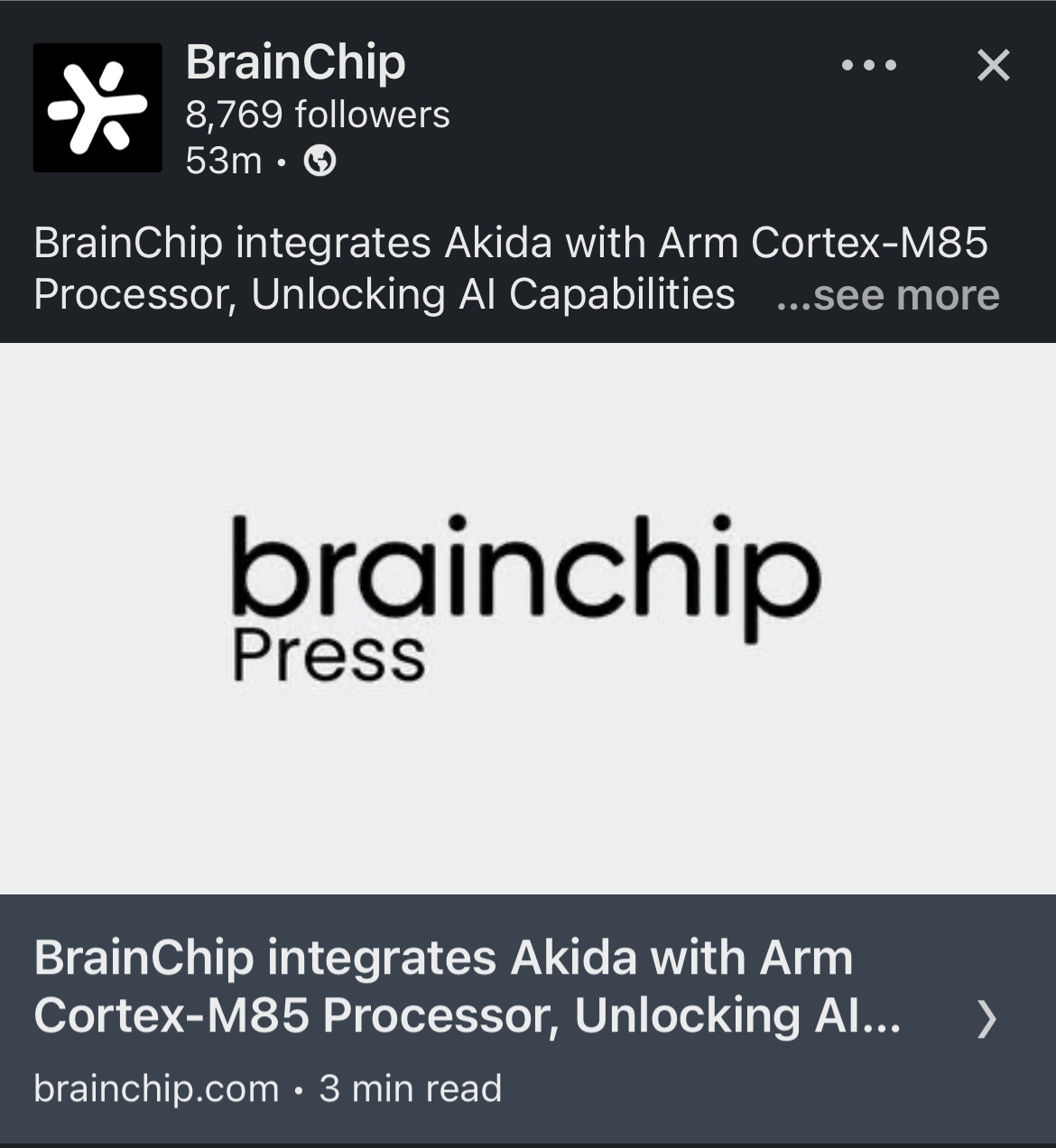Image resolution: width=1056 pixels, height=1148 pixels.
Task: Tap the BrainChip company name
Action: [x=295, y=62]
